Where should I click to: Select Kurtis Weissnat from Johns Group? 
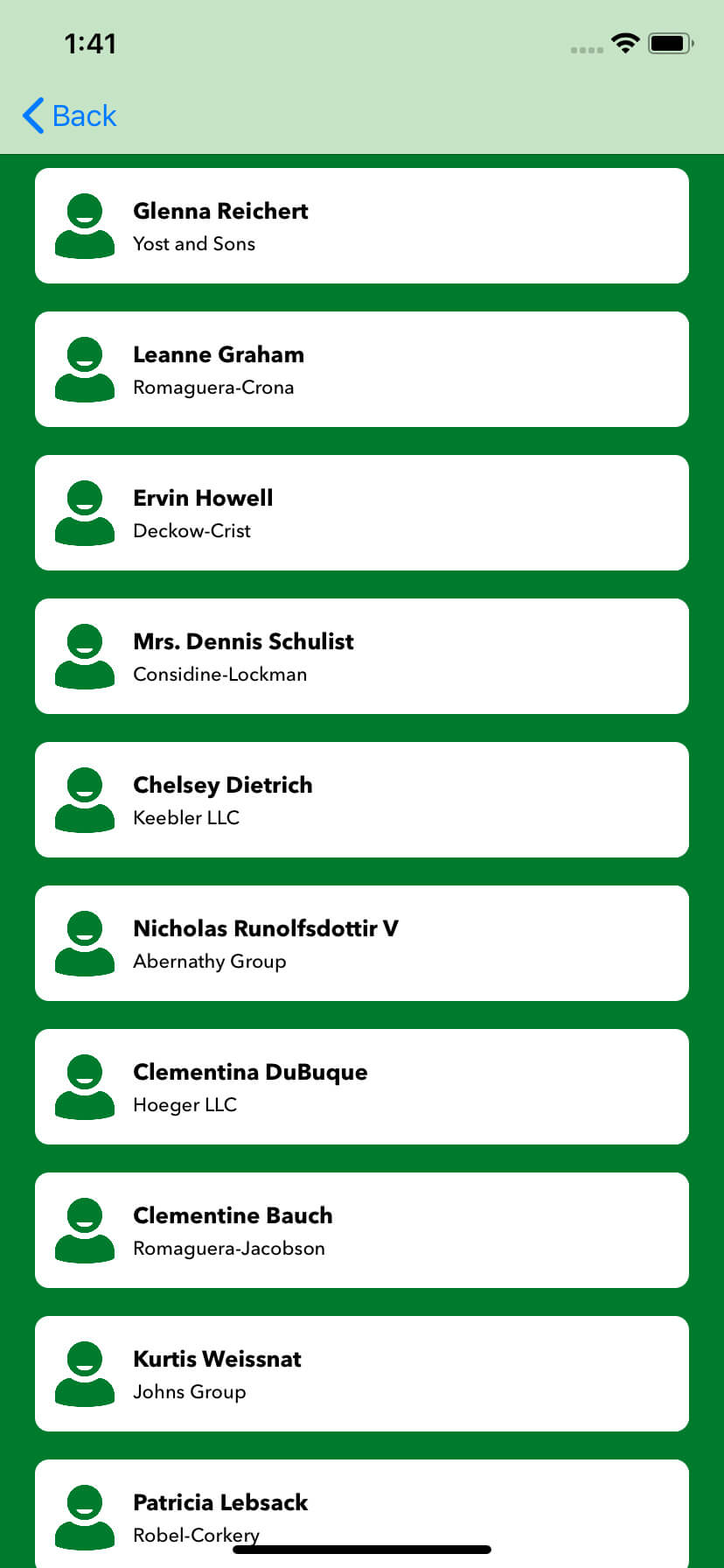pos(361,1374)
